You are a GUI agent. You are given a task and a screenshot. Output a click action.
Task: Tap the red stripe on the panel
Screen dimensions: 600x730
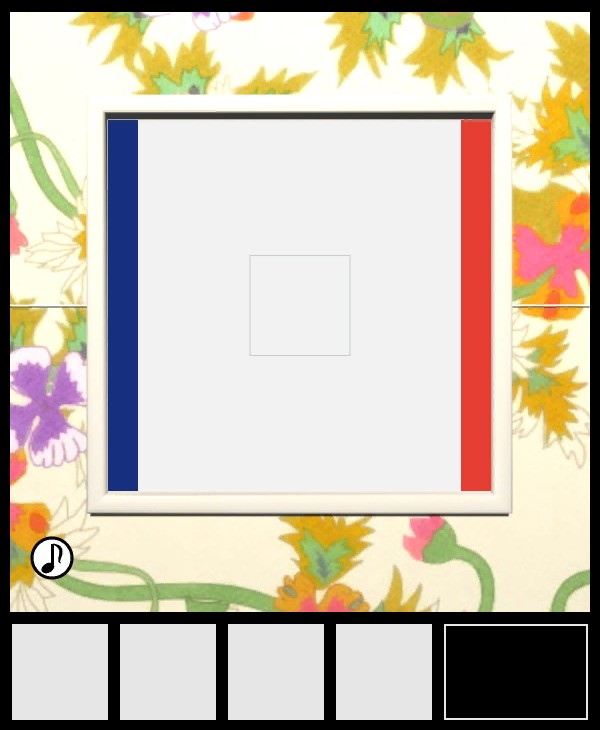[x=476, y=305]
